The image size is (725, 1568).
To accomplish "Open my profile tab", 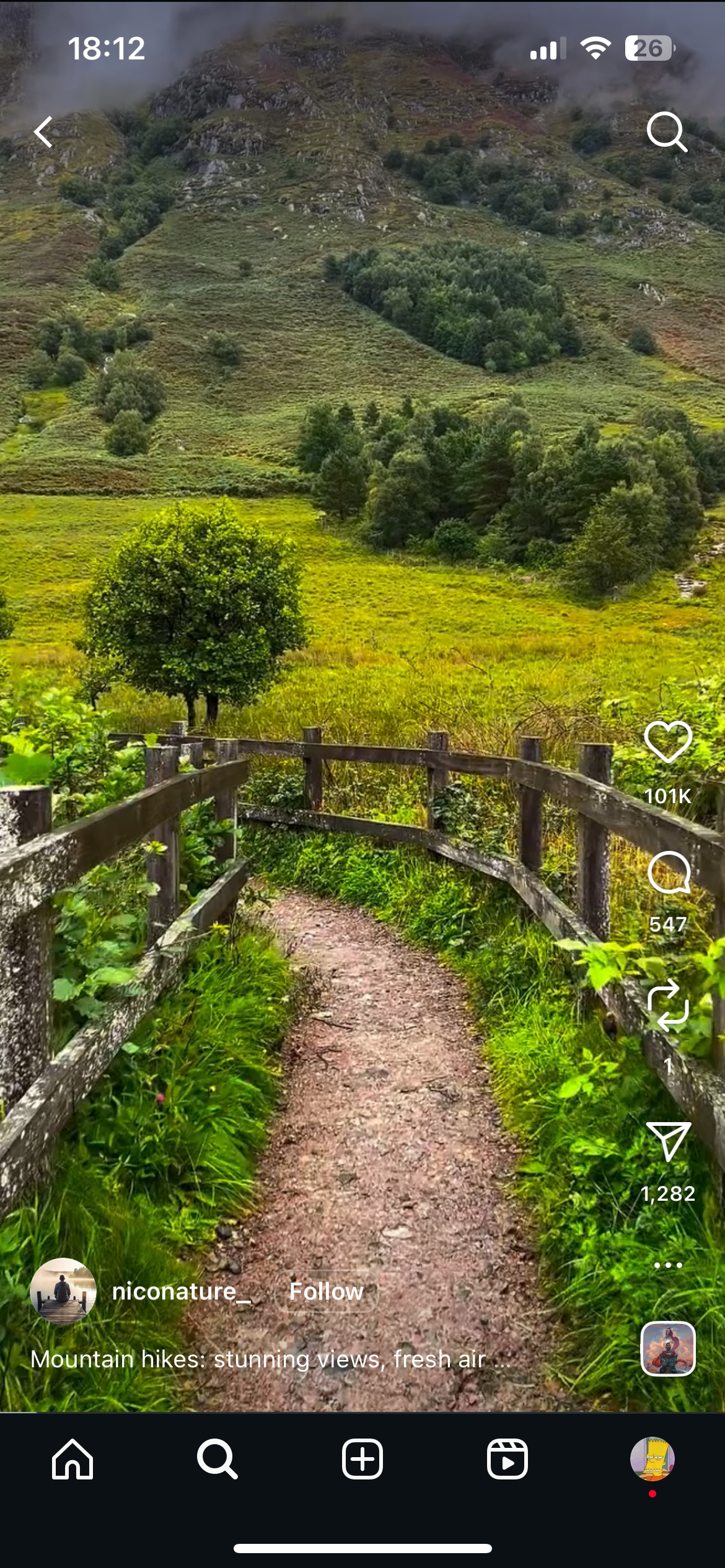I will point(652,1459).
